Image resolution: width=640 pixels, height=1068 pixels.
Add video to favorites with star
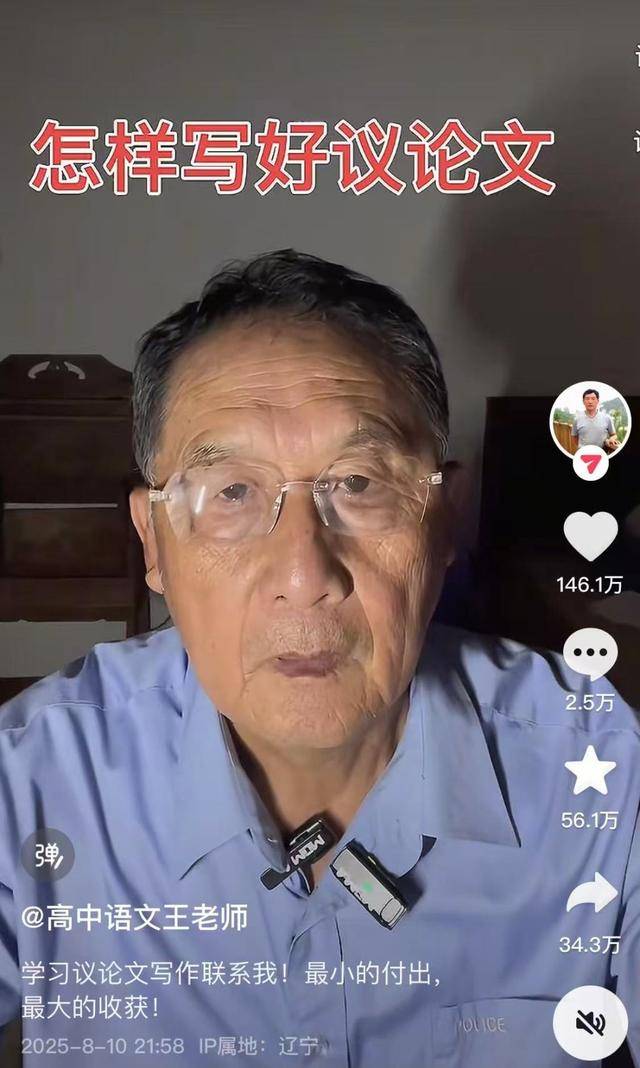(x=590, y=771)
